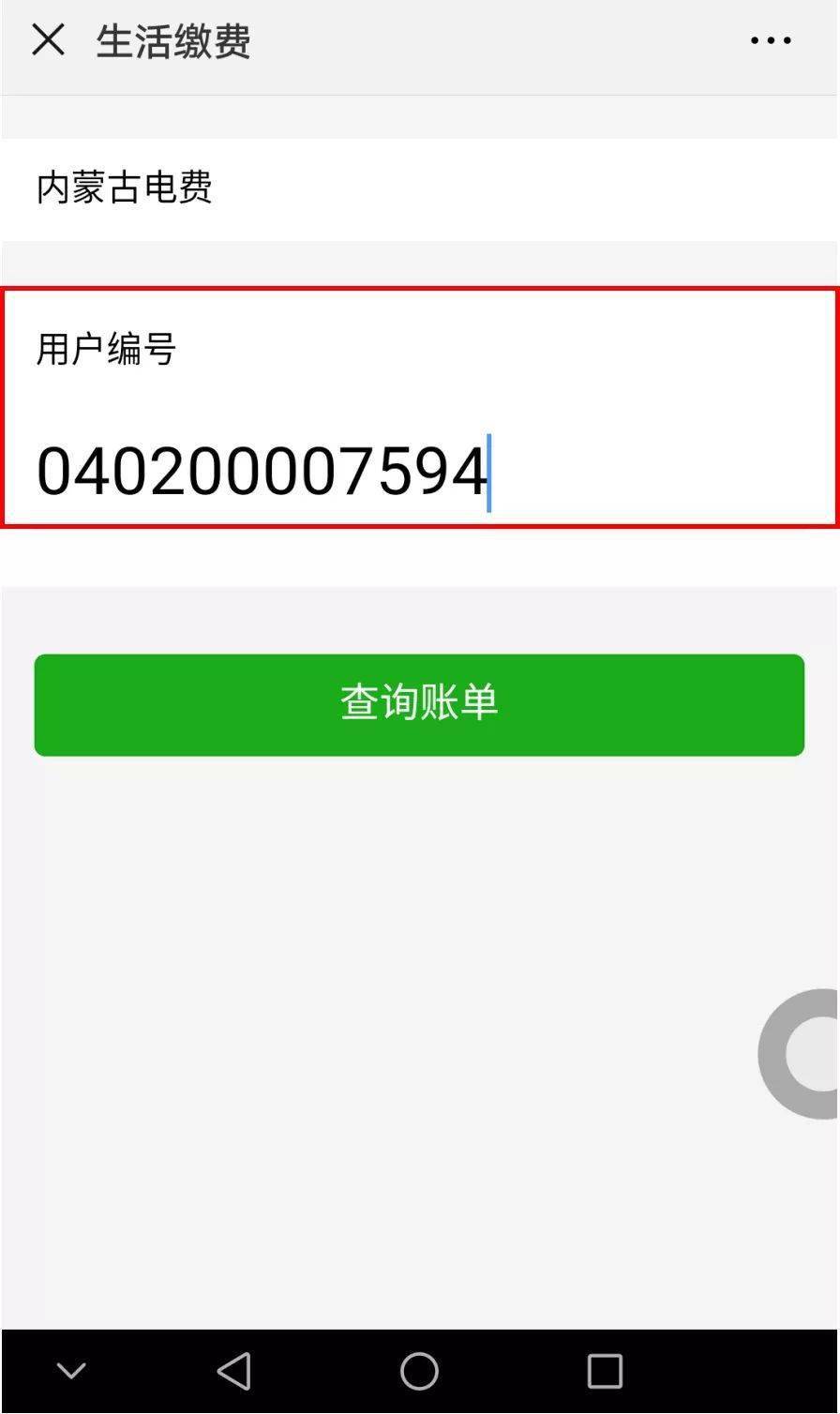Close the 生活缴费 page
Image resolution: width=840 pixels, height=1414 pixels.
tap(48, 40)
